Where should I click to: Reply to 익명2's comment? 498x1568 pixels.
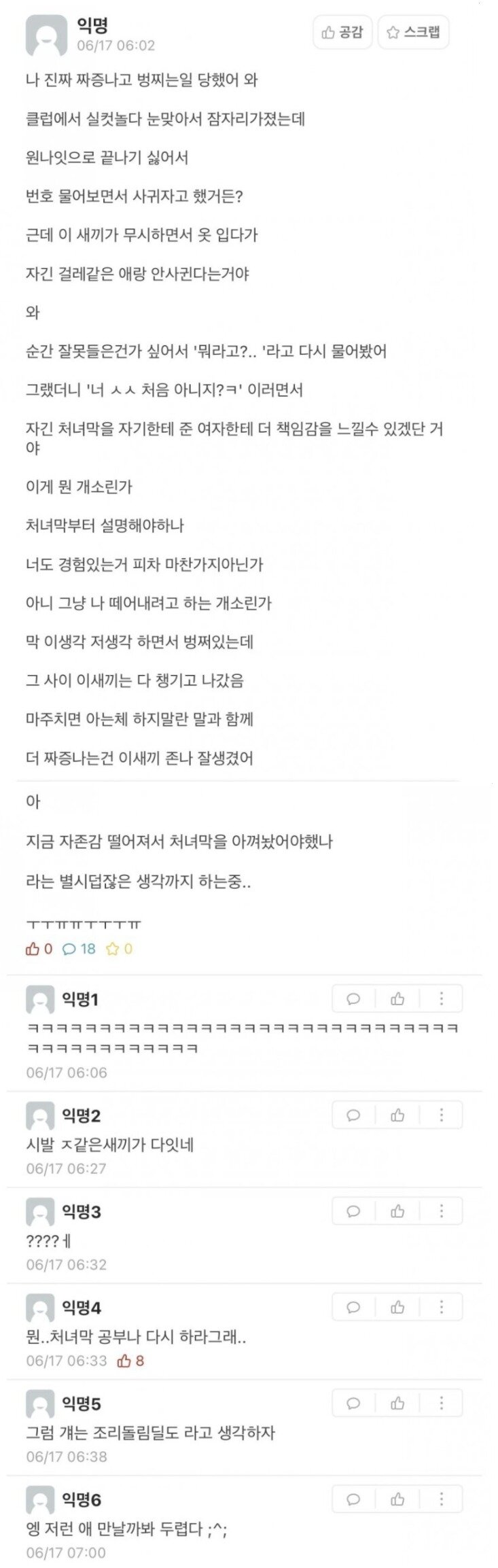point(353,1115)
